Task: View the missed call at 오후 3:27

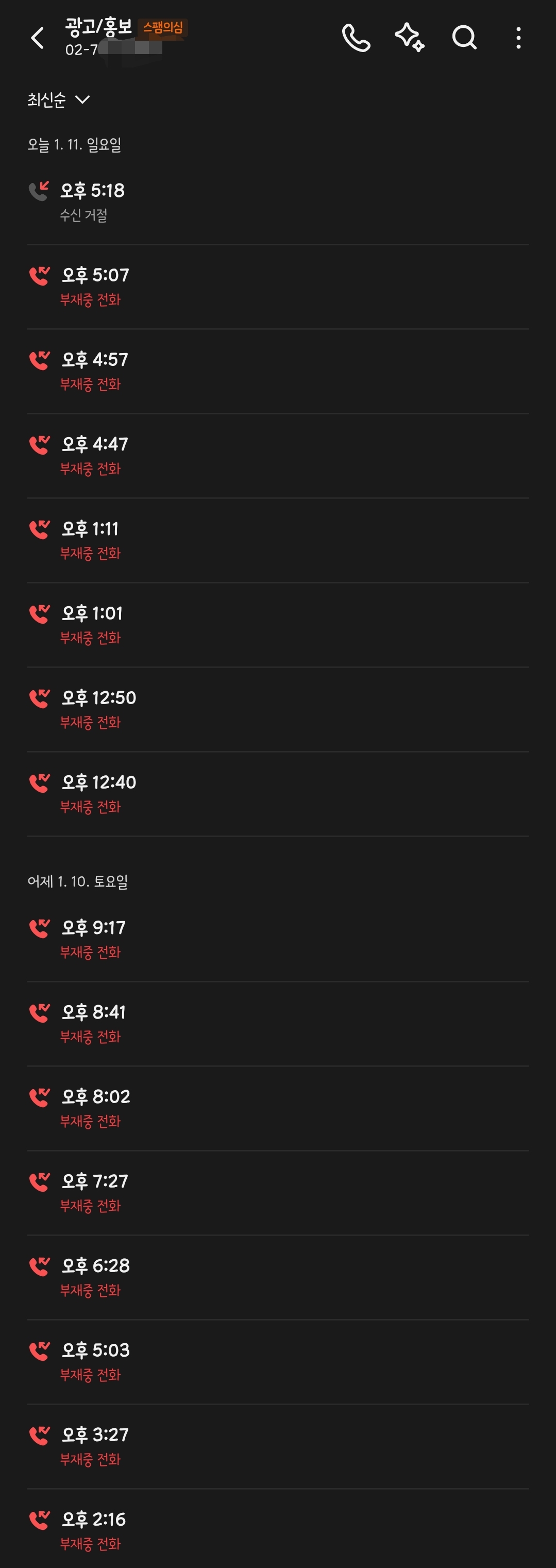Action: click(x=277, y=1447)
